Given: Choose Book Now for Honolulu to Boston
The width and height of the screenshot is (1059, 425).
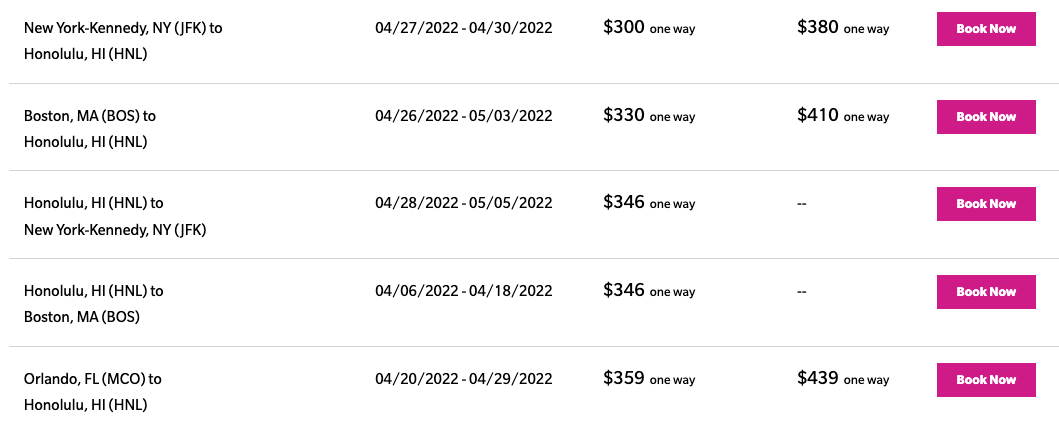Looking at the screenshot, I should pyautogui.click(x=986, y=292).
